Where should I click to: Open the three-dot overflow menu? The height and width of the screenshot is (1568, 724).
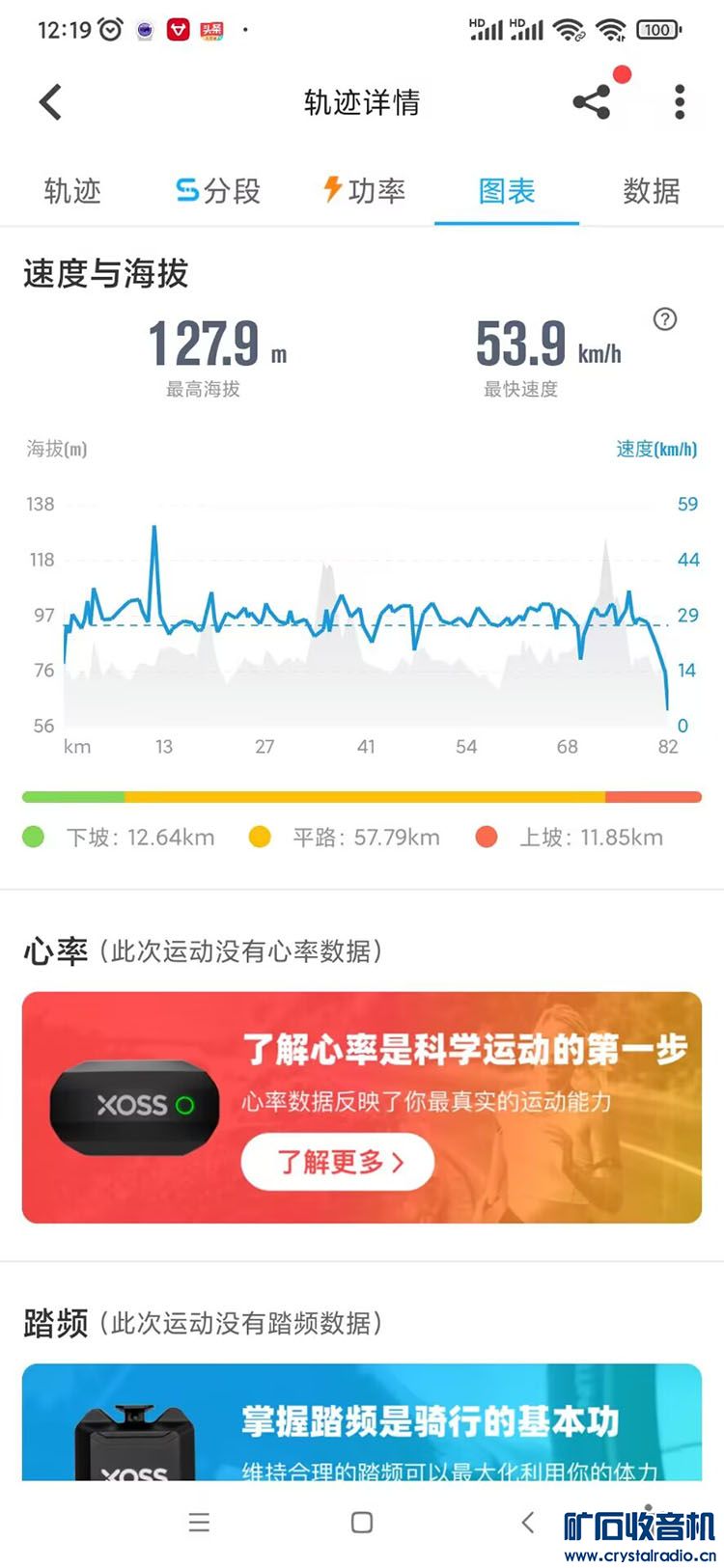(680, 102)
